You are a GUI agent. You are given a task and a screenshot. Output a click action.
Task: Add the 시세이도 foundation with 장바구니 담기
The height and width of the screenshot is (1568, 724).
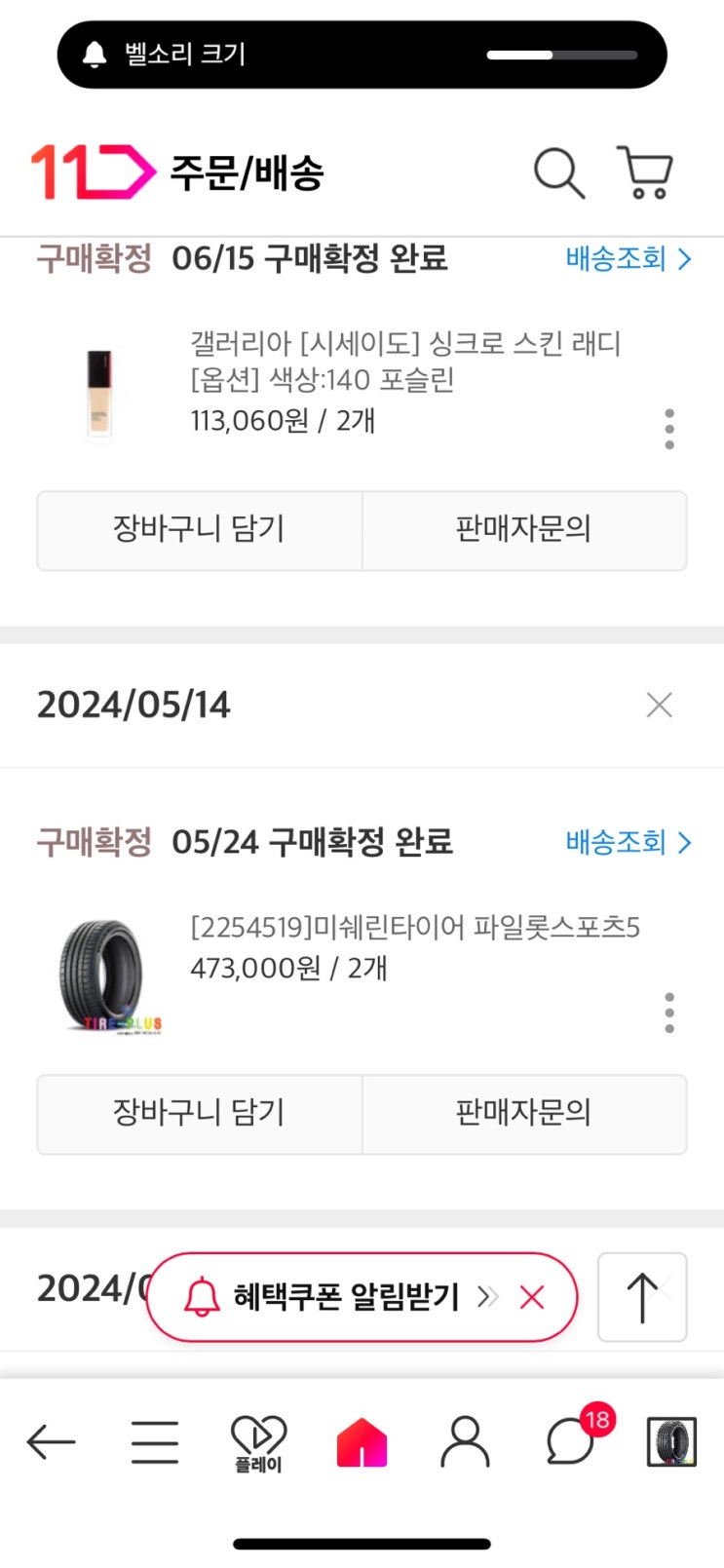click(x=200, y=530)
